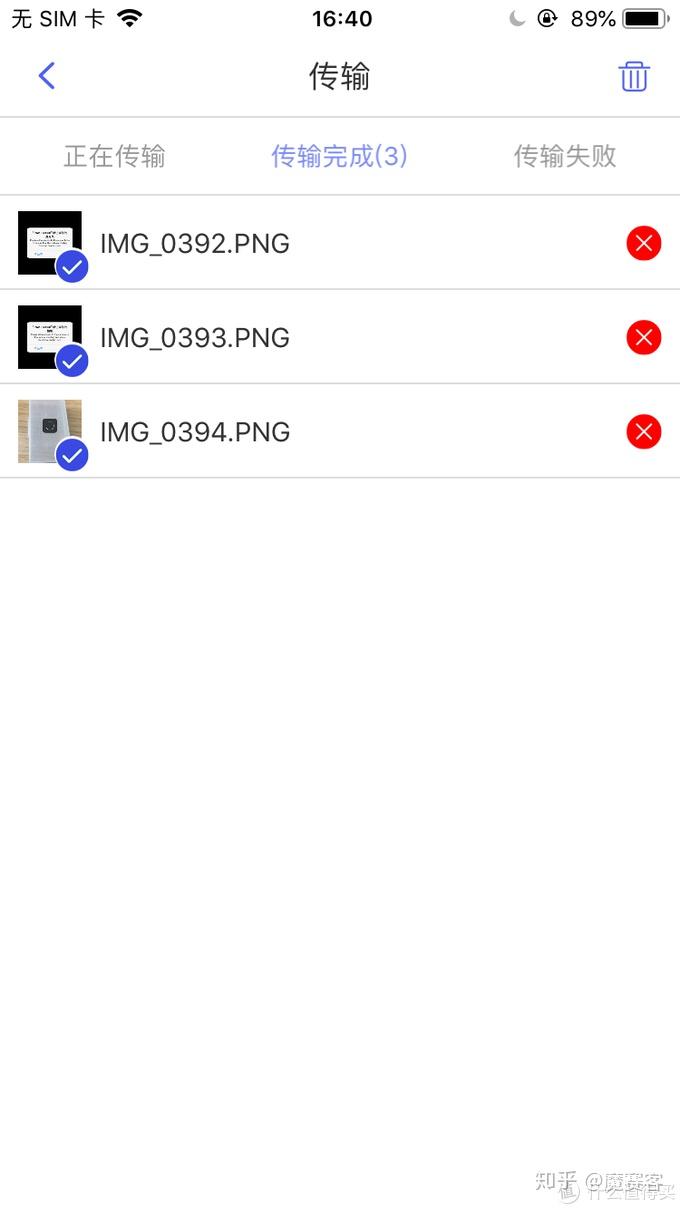Open the IMG_0393.PNG transfer item
Image resolution: width=680 pixels, height=1209 pixels.
tap(195, 338)
